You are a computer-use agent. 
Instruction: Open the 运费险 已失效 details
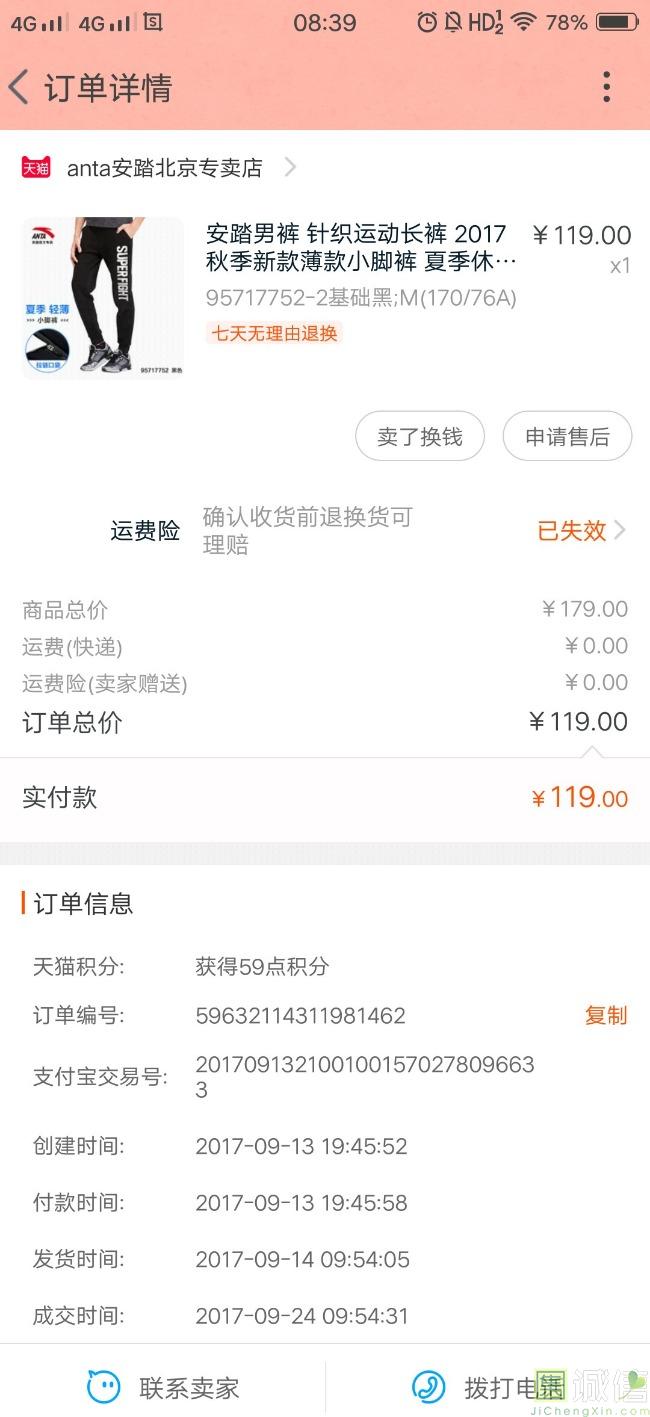pos(581,531)
